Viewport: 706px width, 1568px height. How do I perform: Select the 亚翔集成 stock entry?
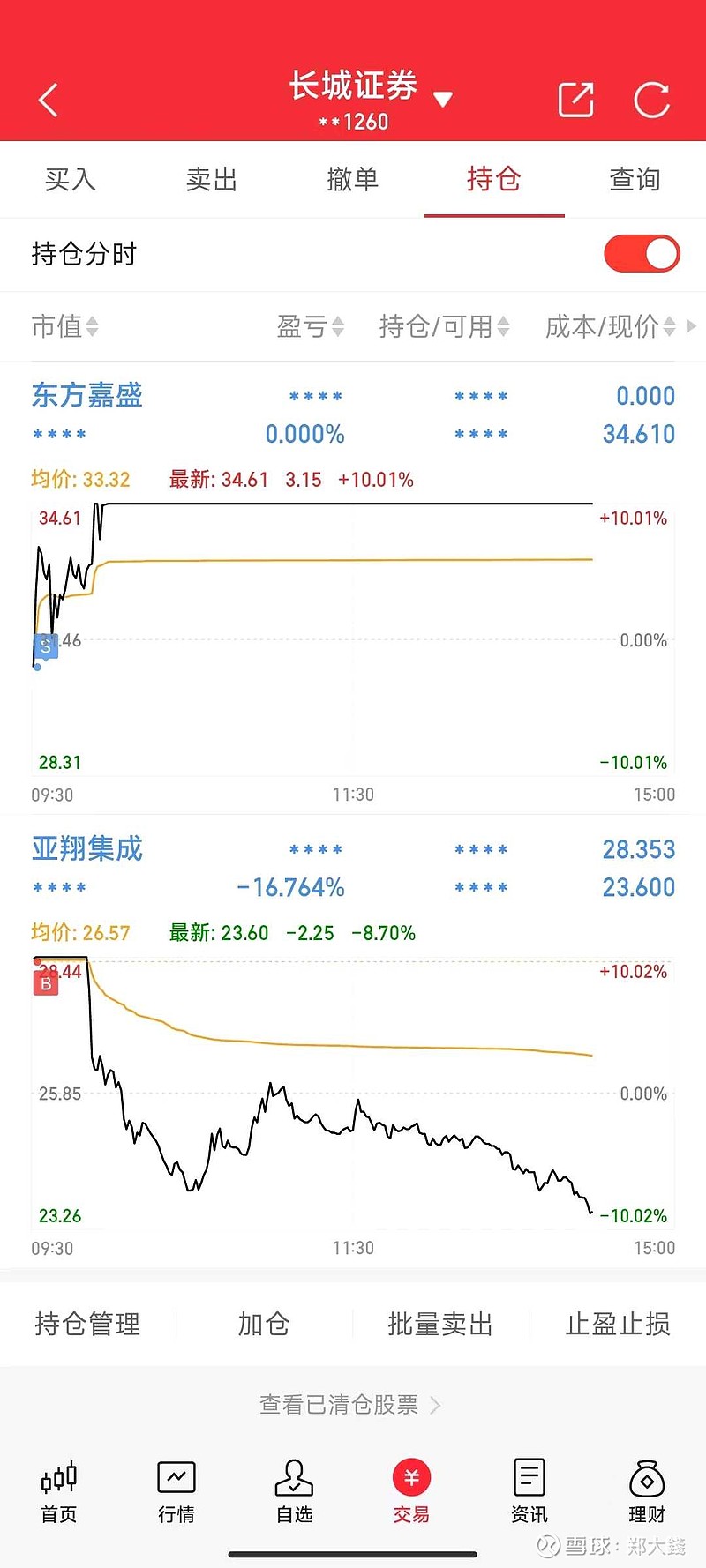coord(86,848)
